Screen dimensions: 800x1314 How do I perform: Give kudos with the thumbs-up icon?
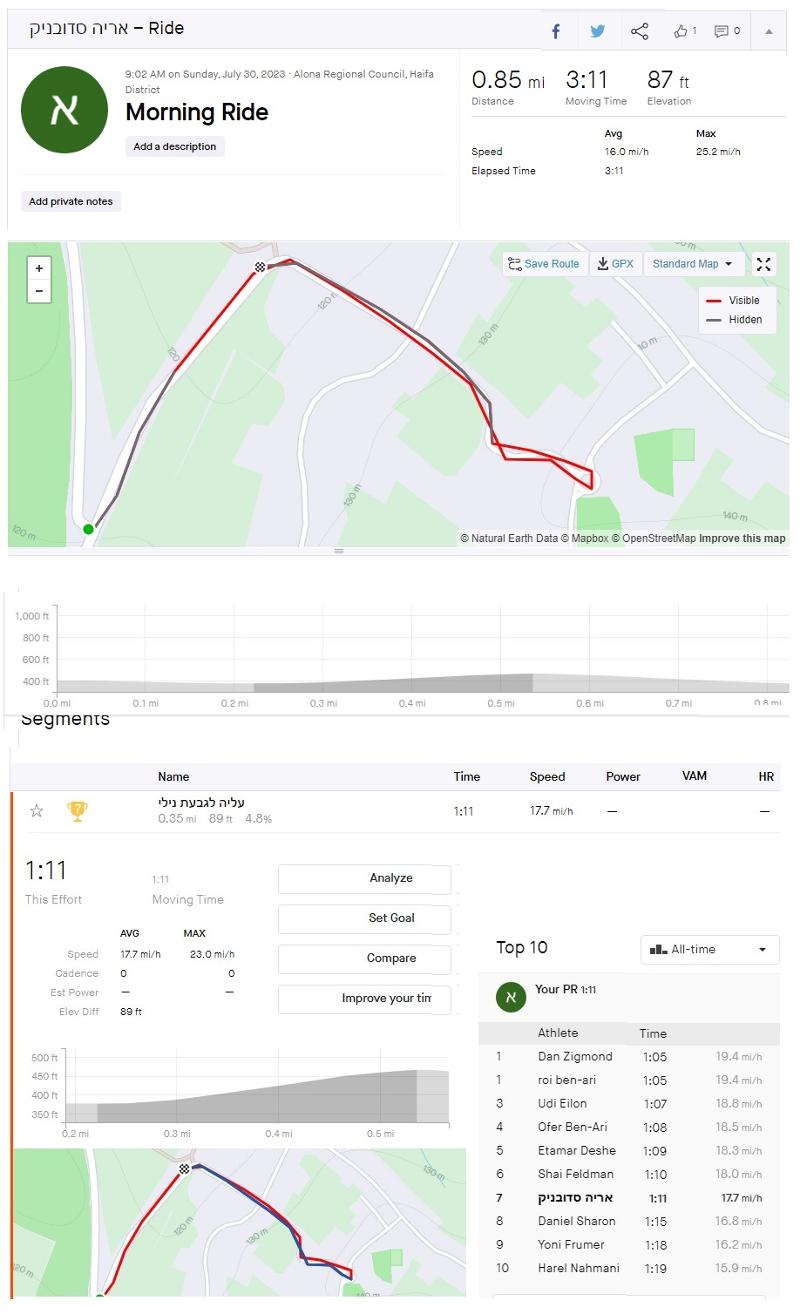coord(685,31)
